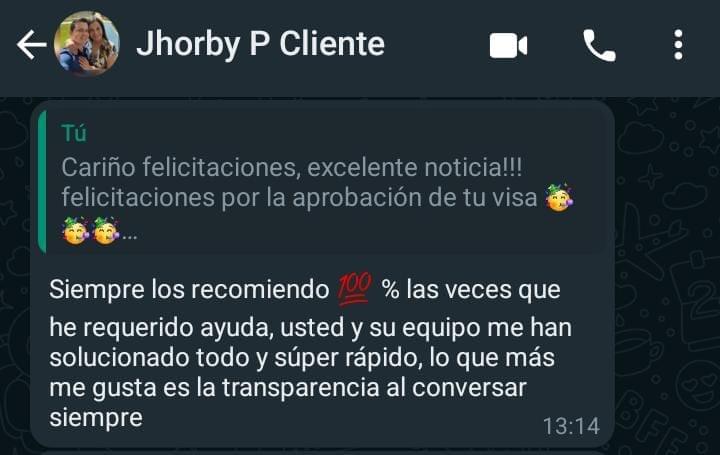Start a video call with Jhorby
Image resolution: width=720 pixels, height=455 pixels.
(508, 45)
